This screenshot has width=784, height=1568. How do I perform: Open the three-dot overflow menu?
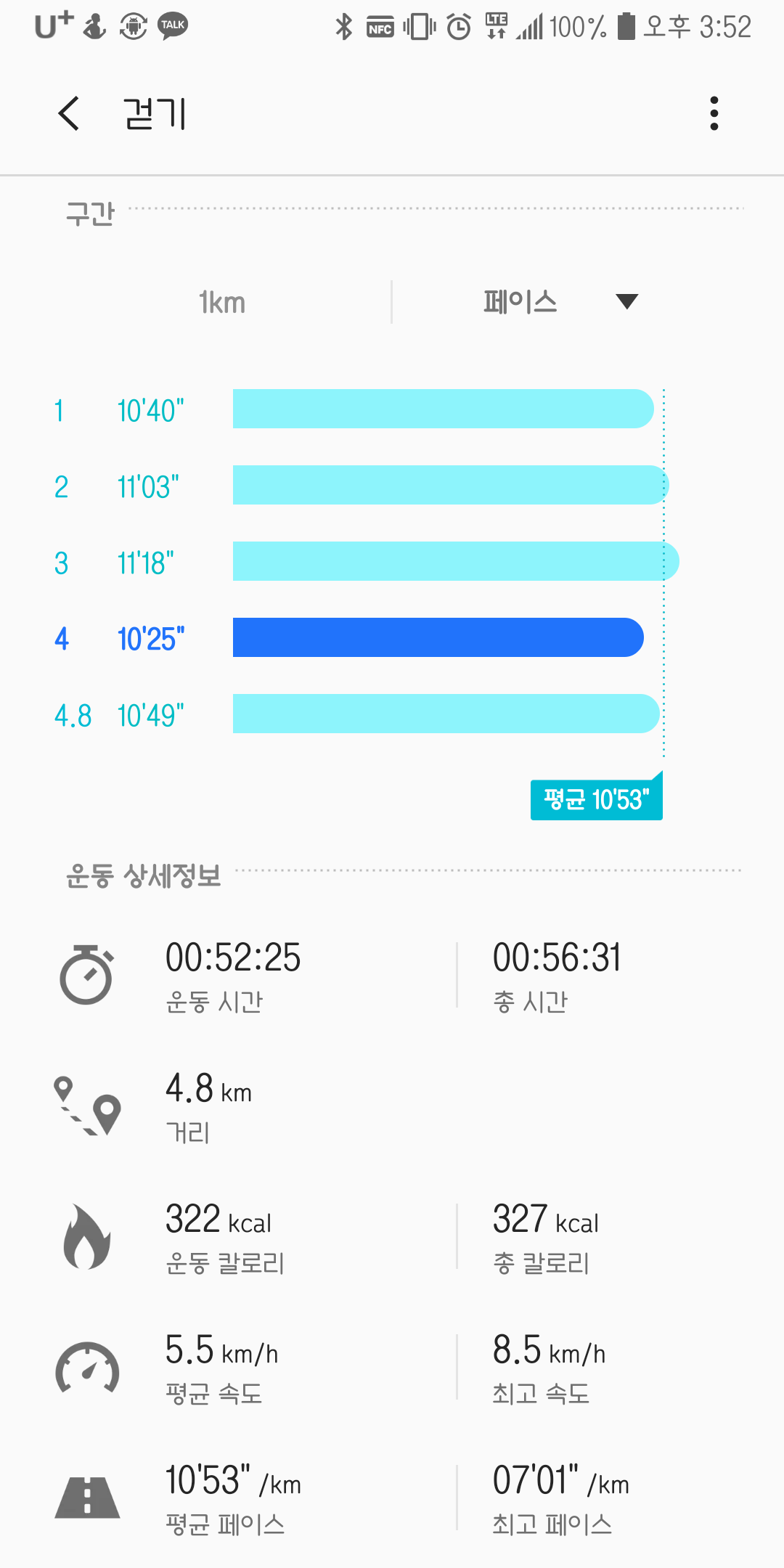coord(714,113)
